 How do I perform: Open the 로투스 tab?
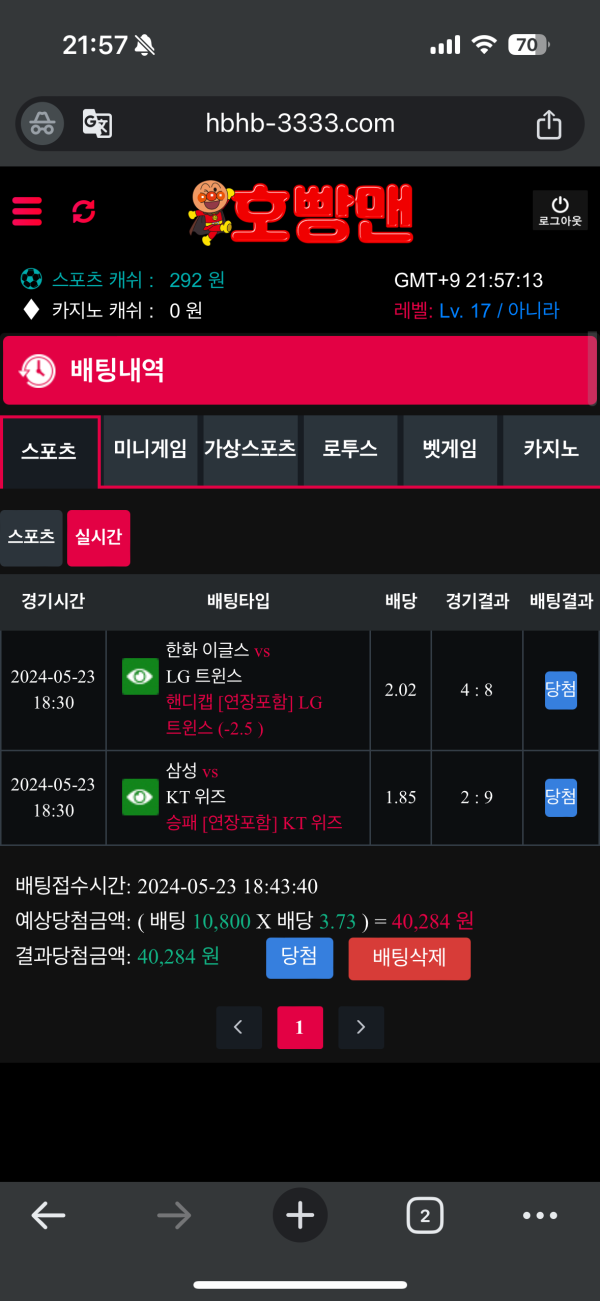coord(351,450)
